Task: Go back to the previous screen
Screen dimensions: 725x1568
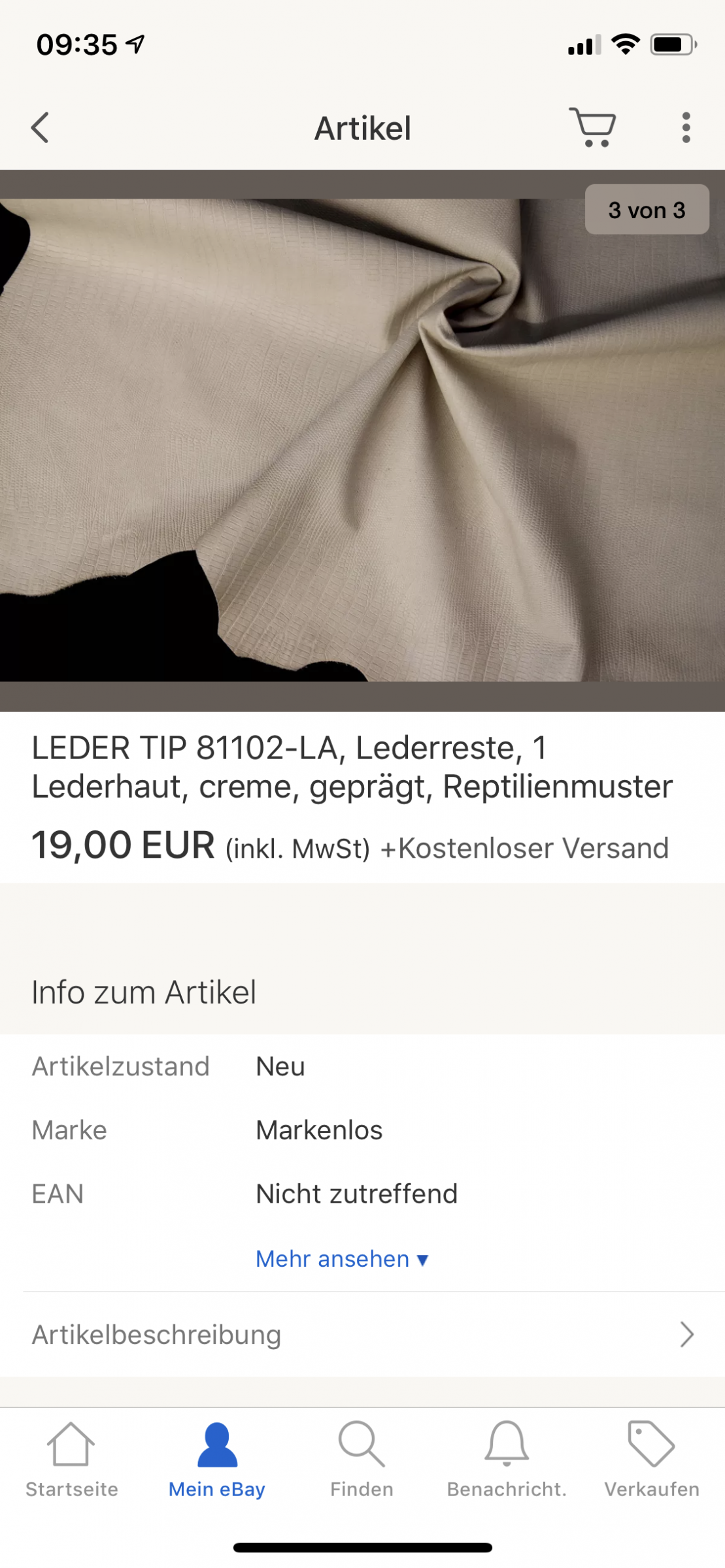Action: pyautogui.click(x=41, y=127)
